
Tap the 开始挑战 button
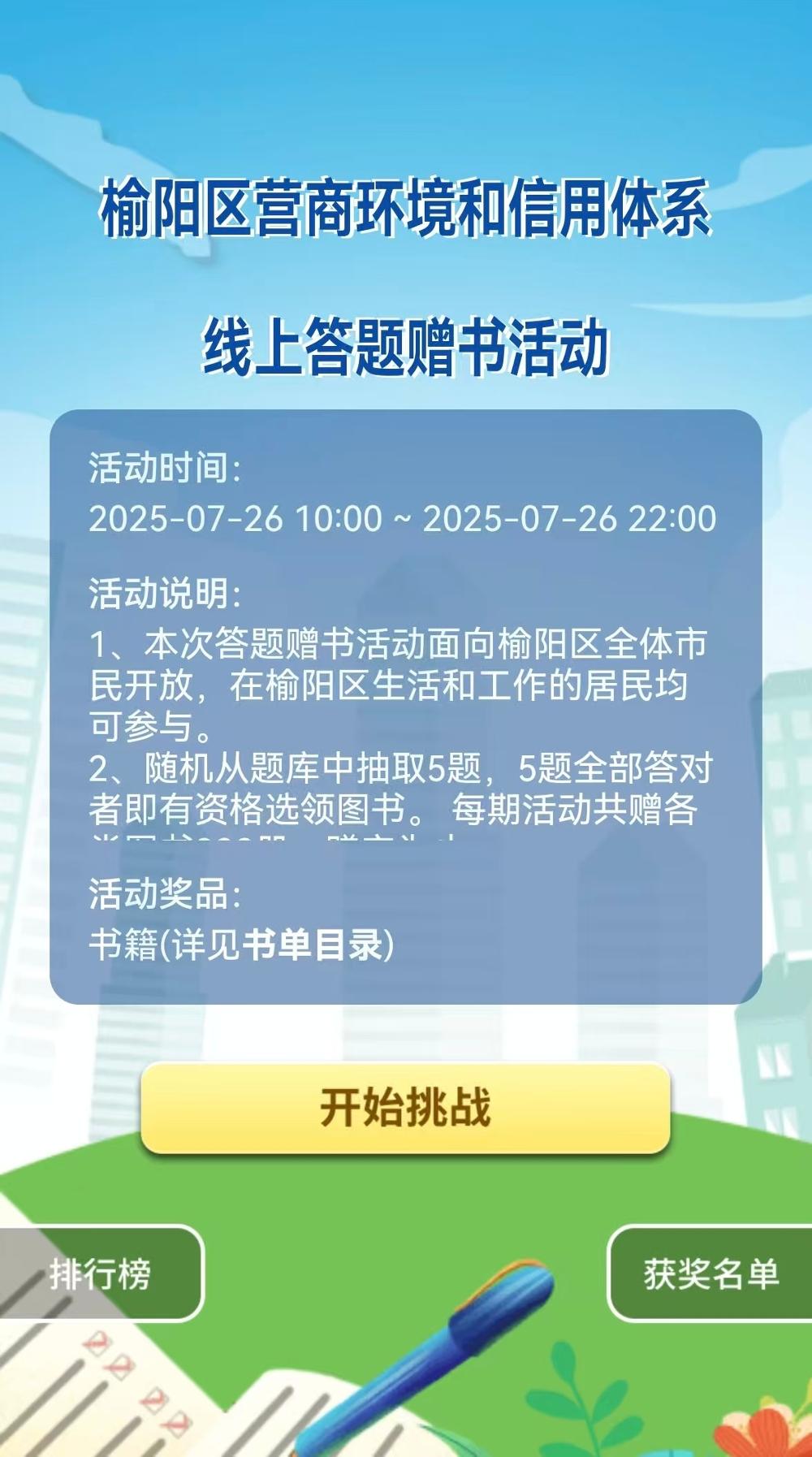click(x=405, y=1109)
